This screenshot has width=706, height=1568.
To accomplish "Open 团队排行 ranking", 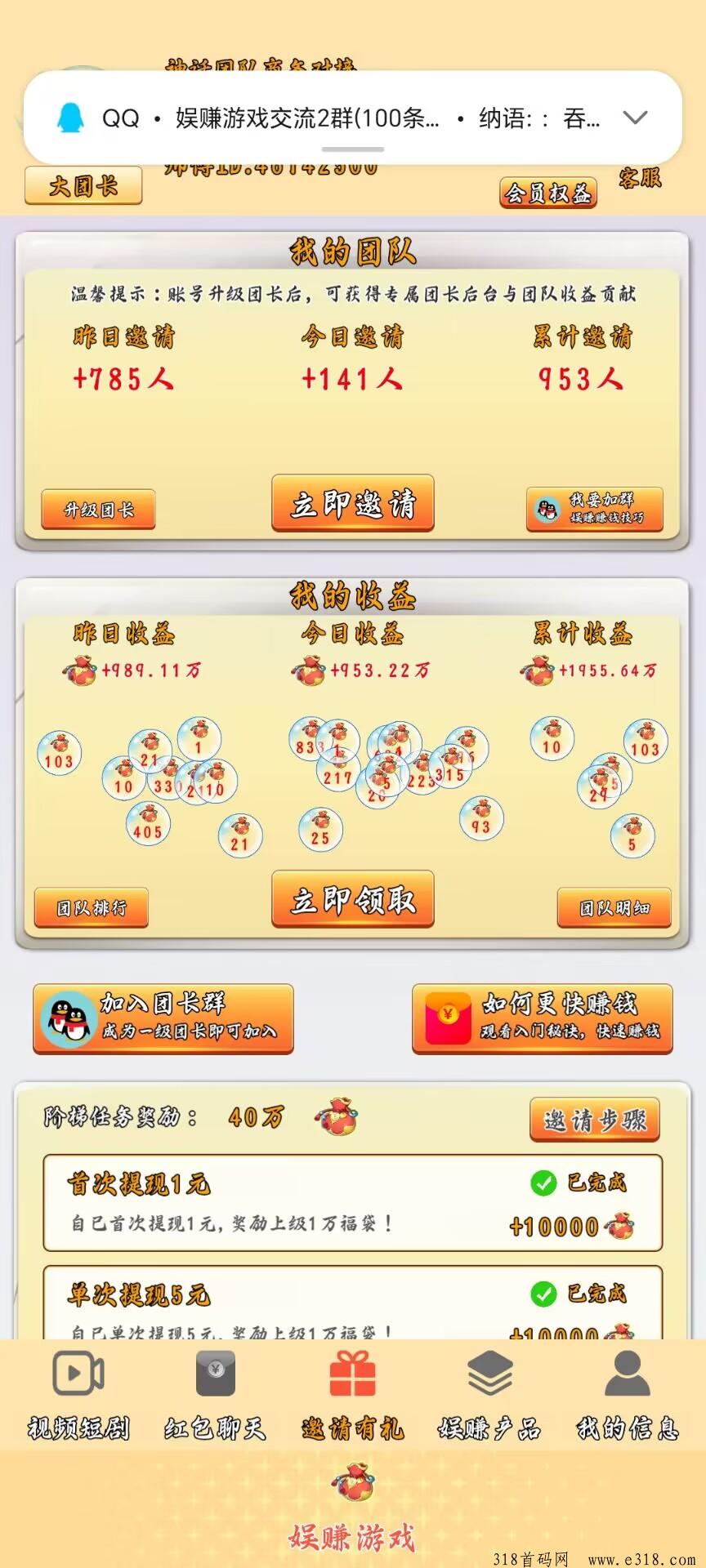I will [x=92, y=908].
